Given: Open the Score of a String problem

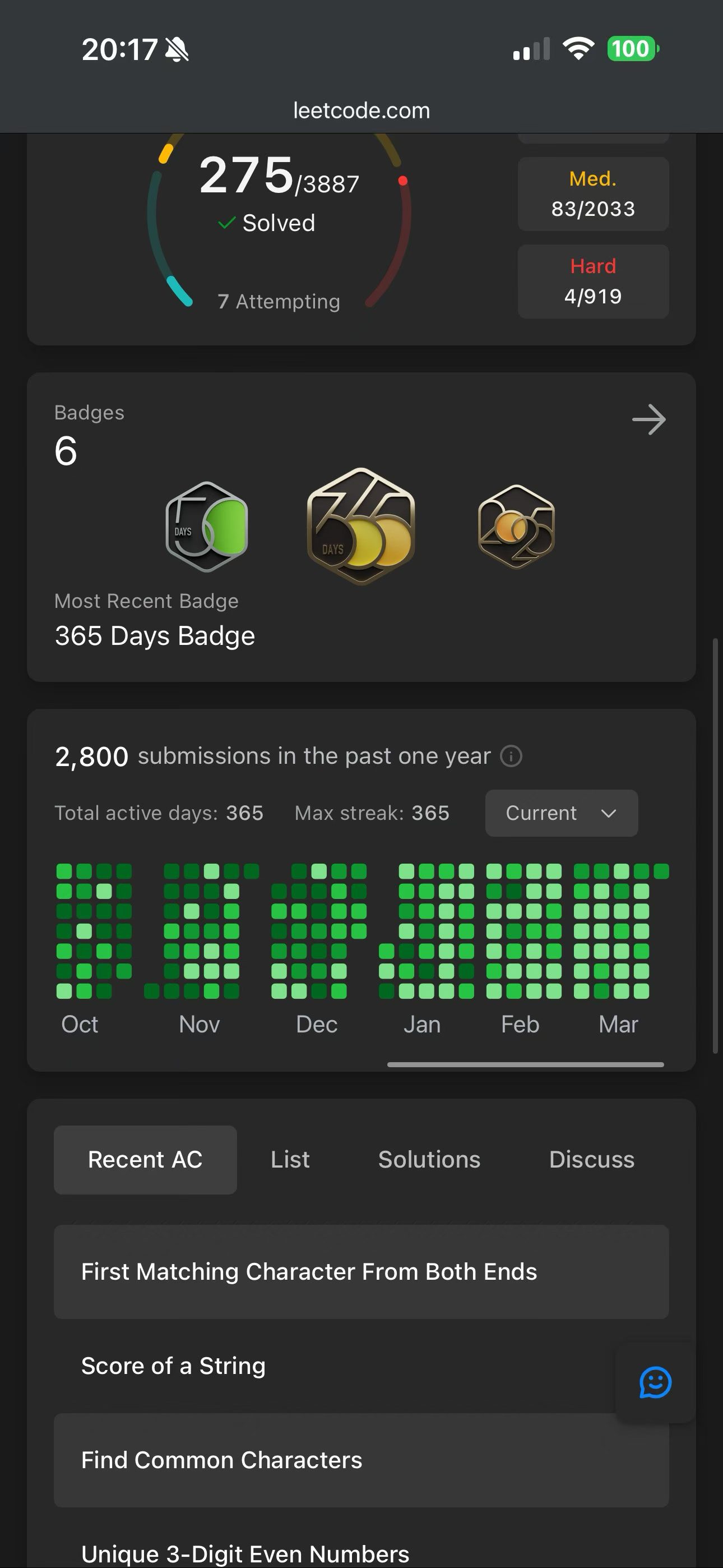Looking at the screenshot, I should [x=173, y=1366].
